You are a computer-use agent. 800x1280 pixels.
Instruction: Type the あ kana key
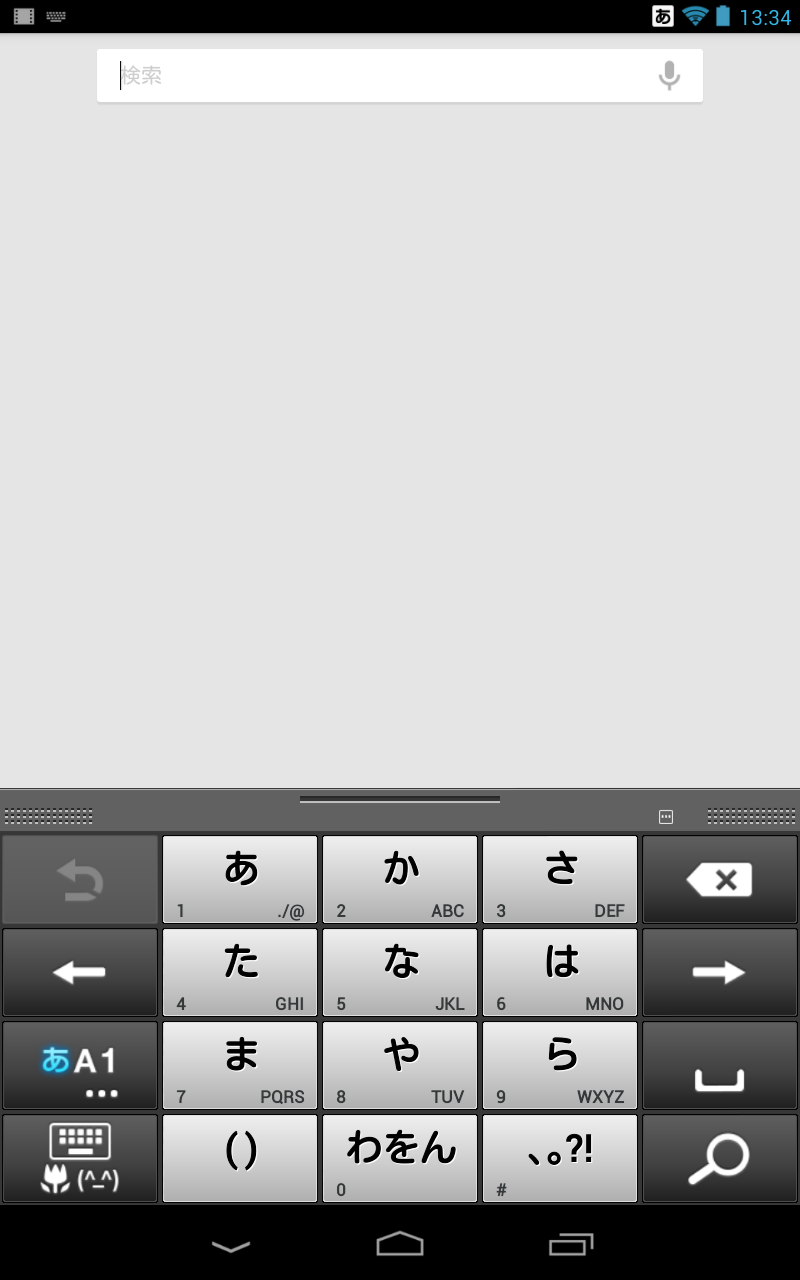click(240, 879)
